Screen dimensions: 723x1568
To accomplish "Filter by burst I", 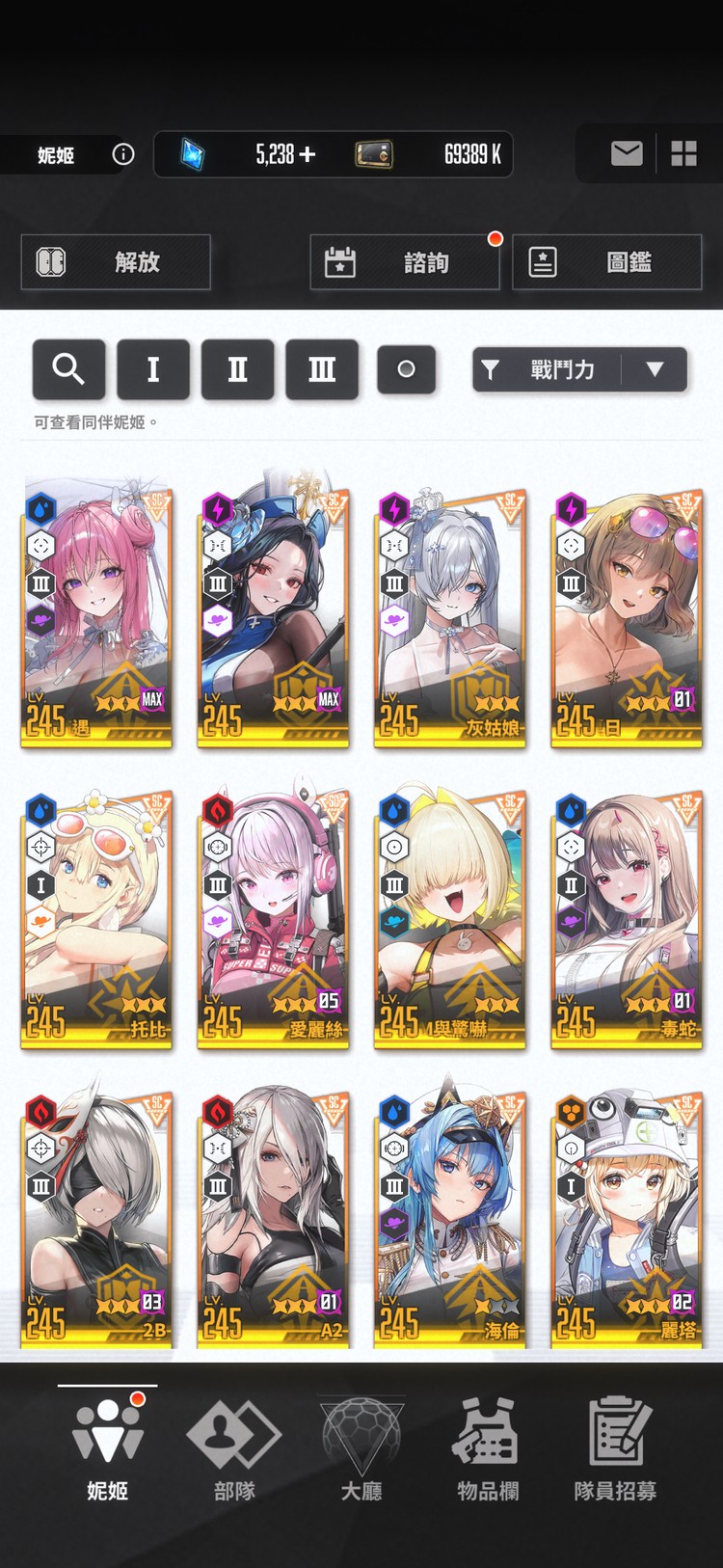I will point(152,369).
